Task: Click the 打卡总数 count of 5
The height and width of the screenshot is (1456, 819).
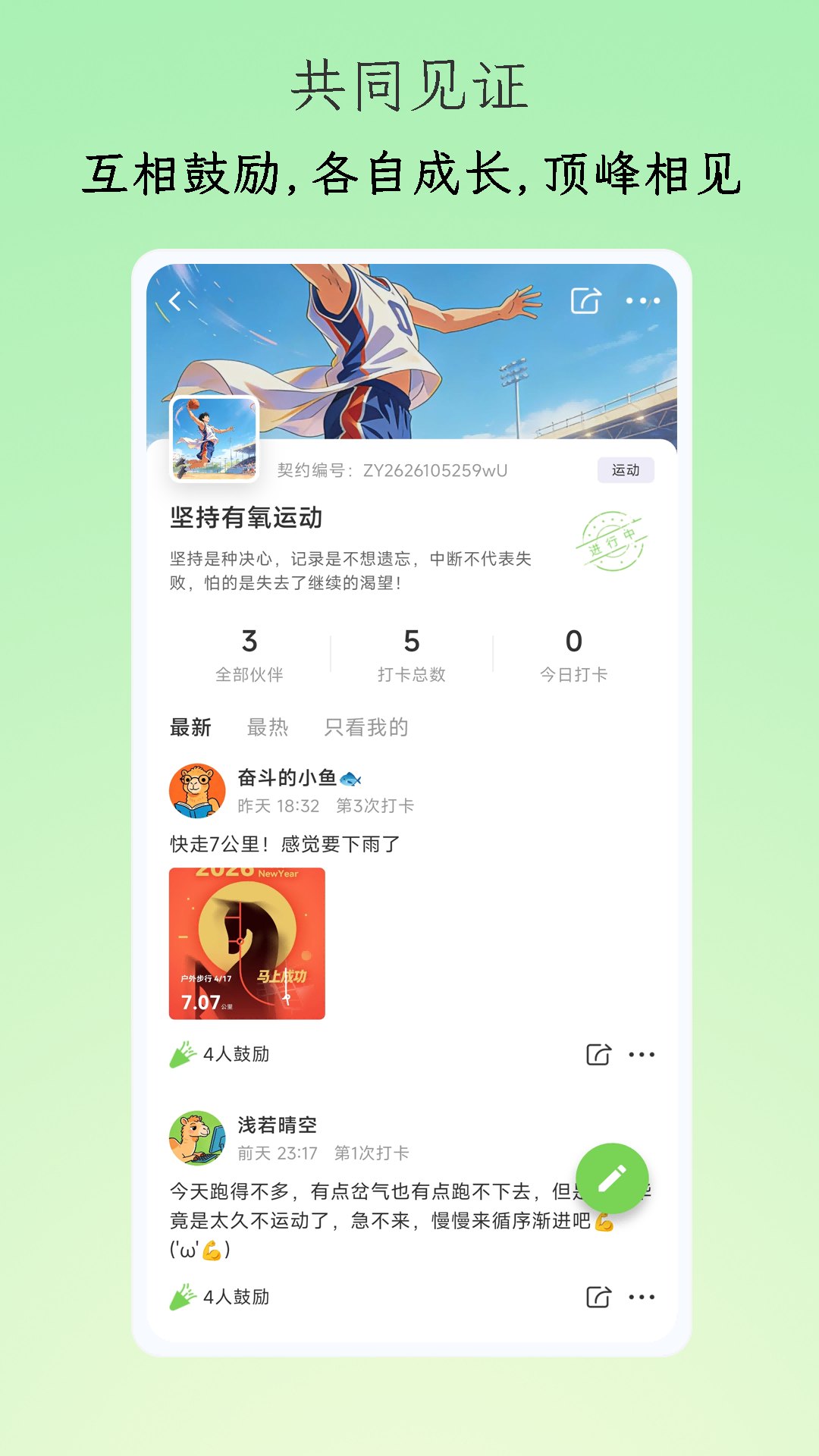Action: tap(412, 654)
